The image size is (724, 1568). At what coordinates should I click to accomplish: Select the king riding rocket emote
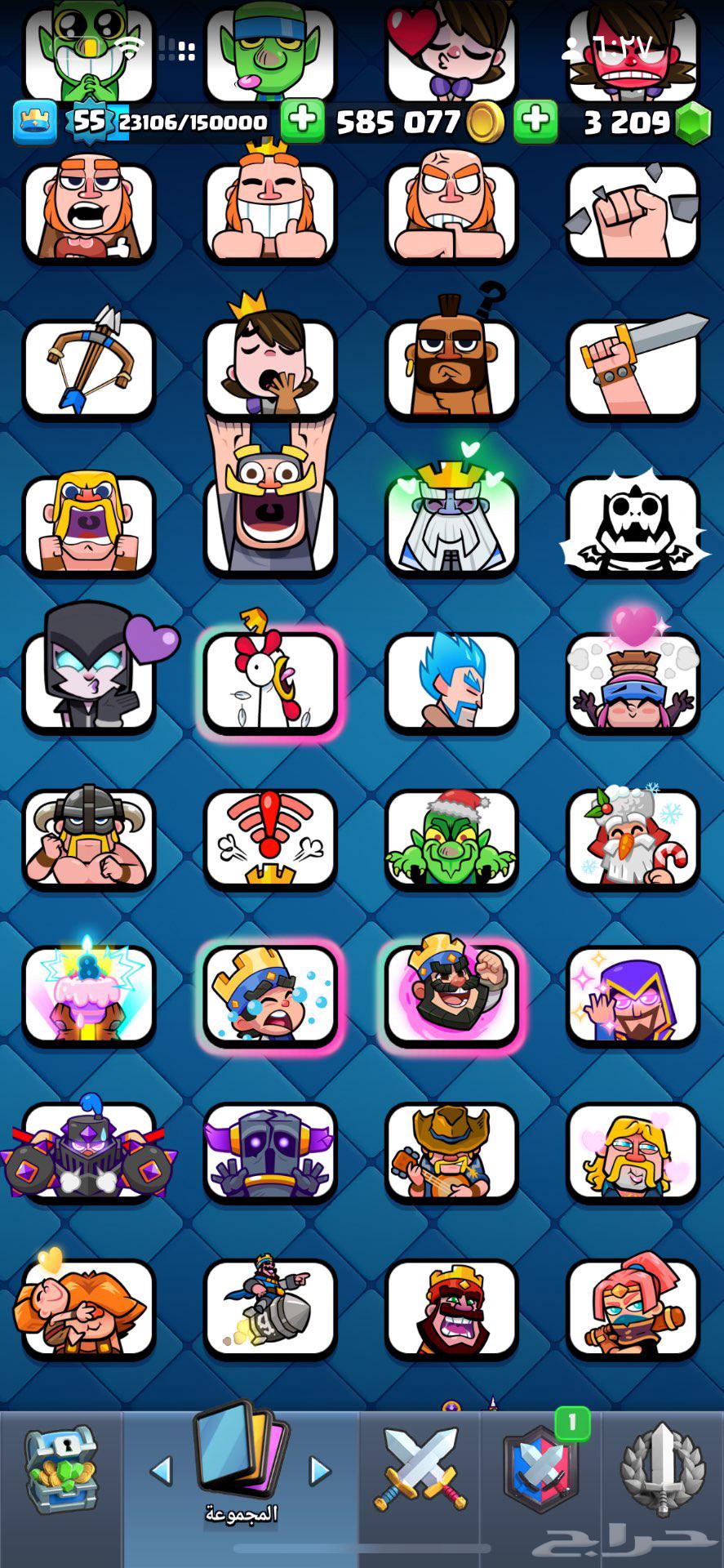coord(269,1307)
